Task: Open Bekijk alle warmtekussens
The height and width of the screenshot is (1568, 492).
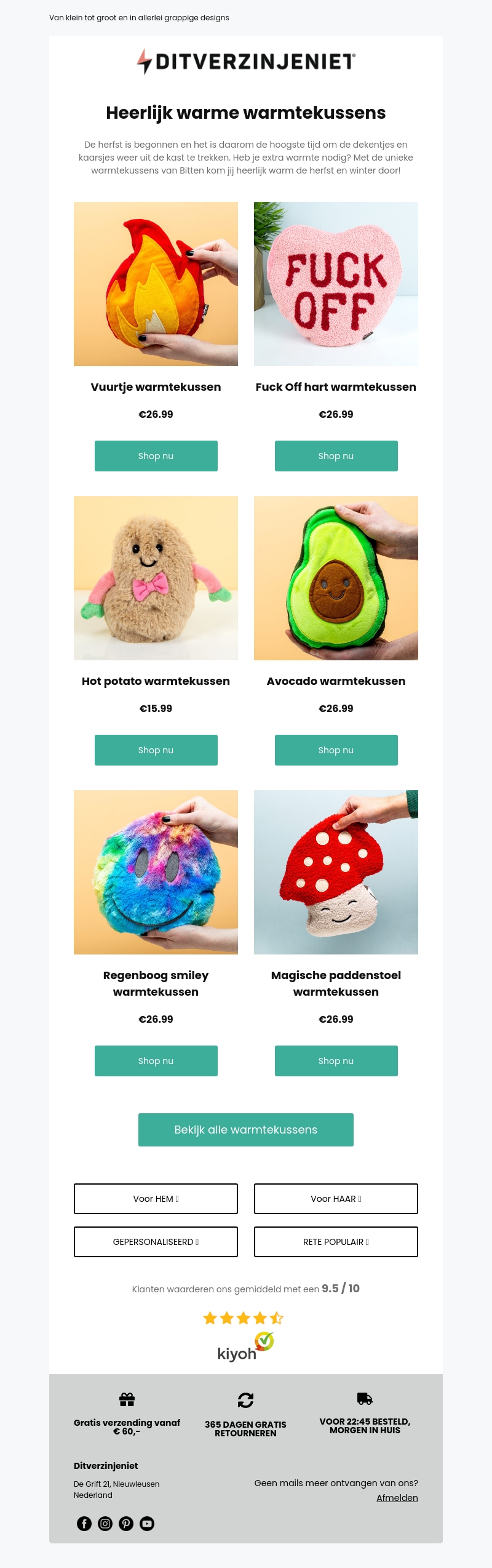Action: (x=245, y=1130)
